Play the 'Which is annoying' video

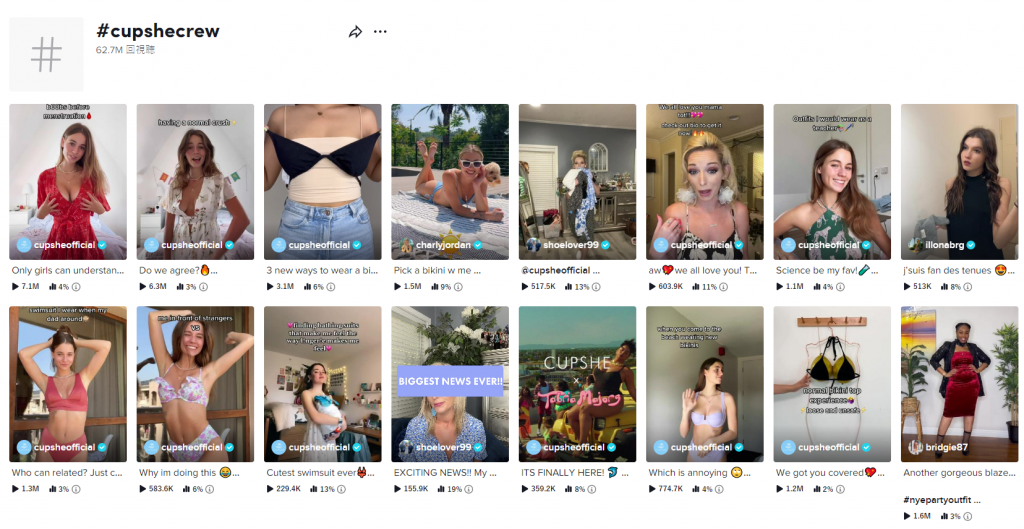(704, 383)
